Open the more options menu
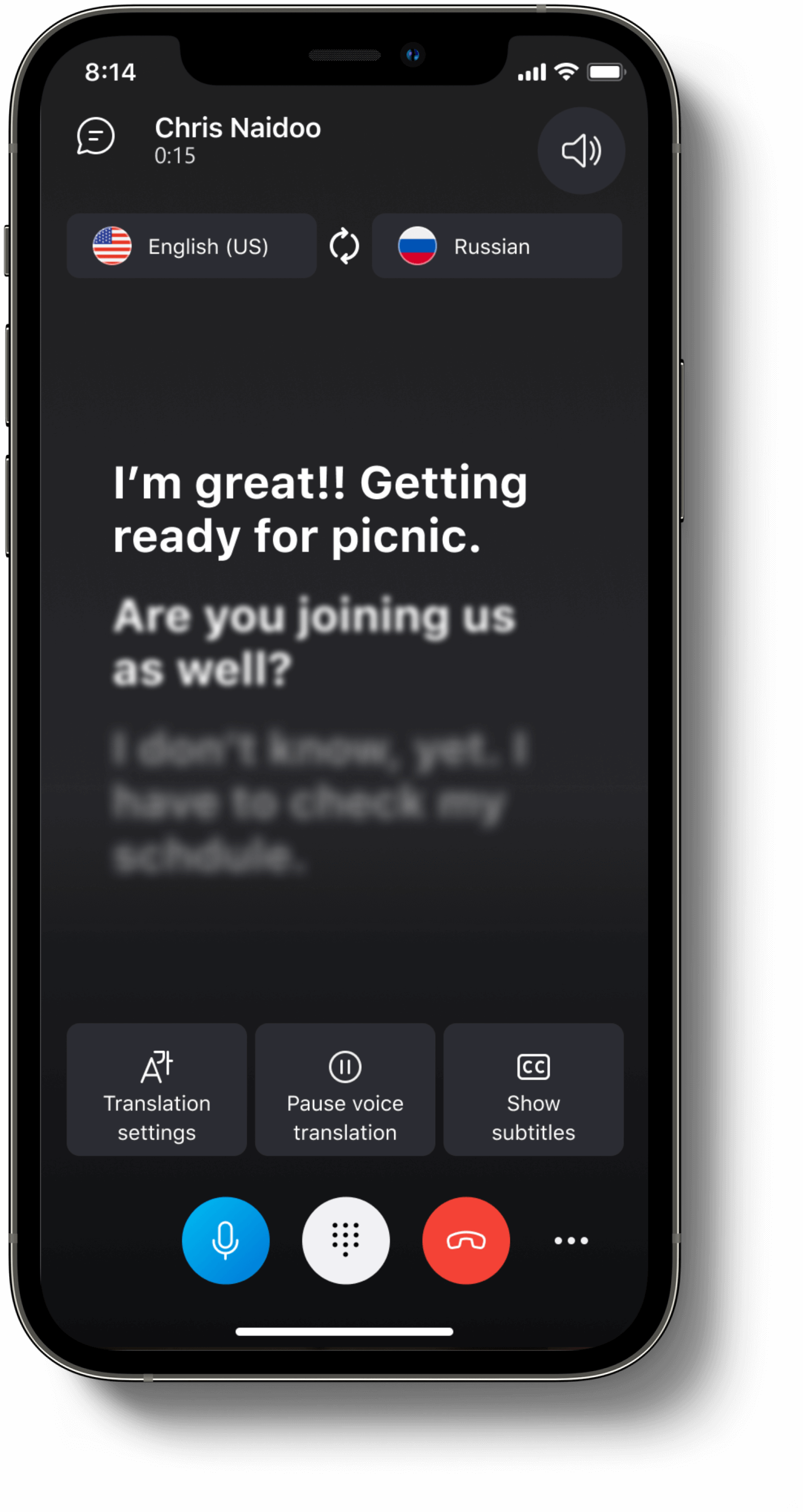Viewport: 803px width, 1512px height. [571, 1240]
